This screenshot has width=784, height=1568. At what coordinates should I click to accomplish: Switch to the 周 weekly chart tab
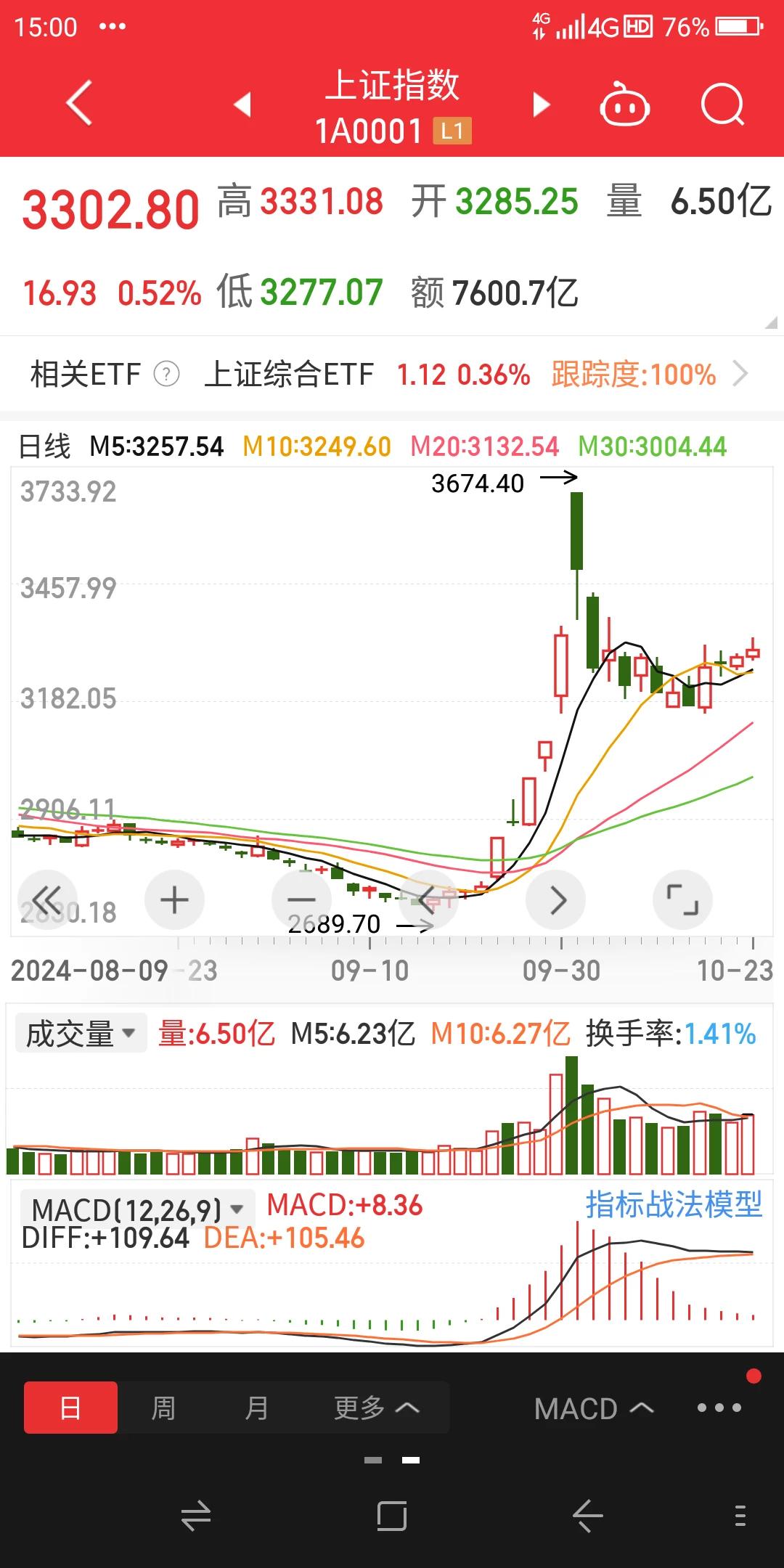point(163,1408)
